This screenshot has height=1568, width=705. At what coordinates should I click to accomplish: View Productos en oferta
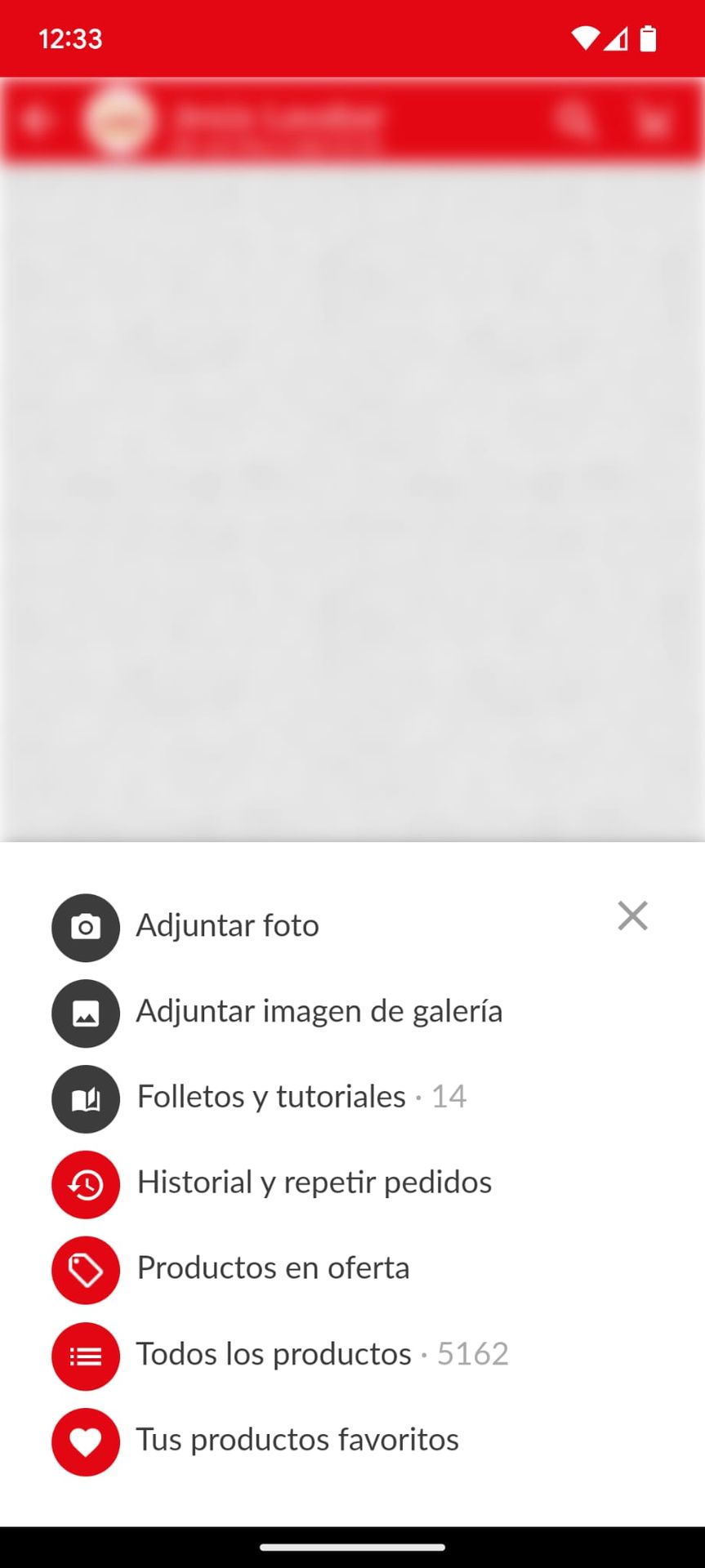coord(273,1269)
